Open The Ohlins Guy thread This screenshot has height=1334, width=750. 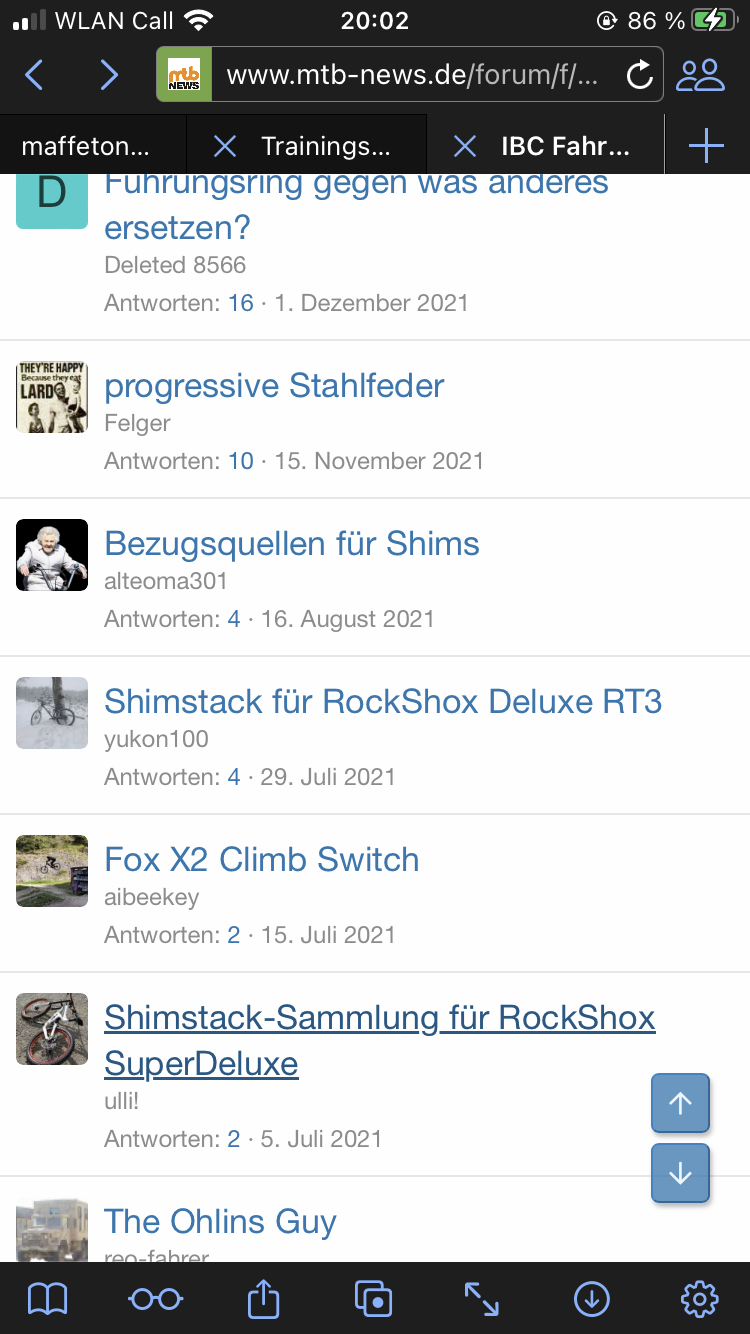[220, 1221]
